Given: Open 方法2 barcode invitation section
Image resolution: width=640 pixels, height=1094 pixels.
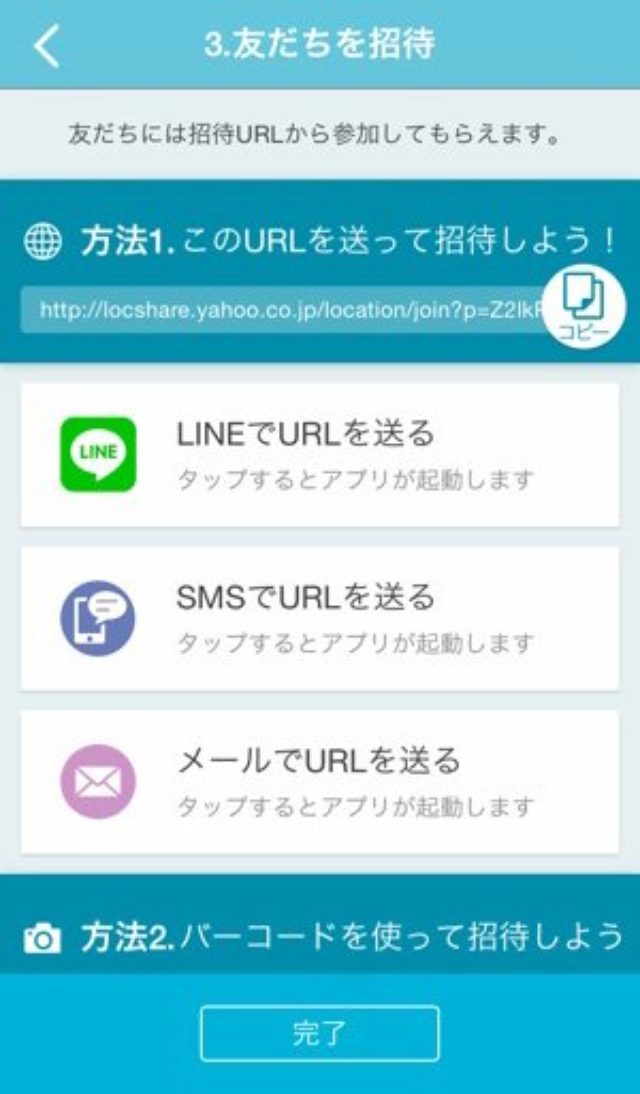Looking at the screenshot, I should [x=320, y=936].
